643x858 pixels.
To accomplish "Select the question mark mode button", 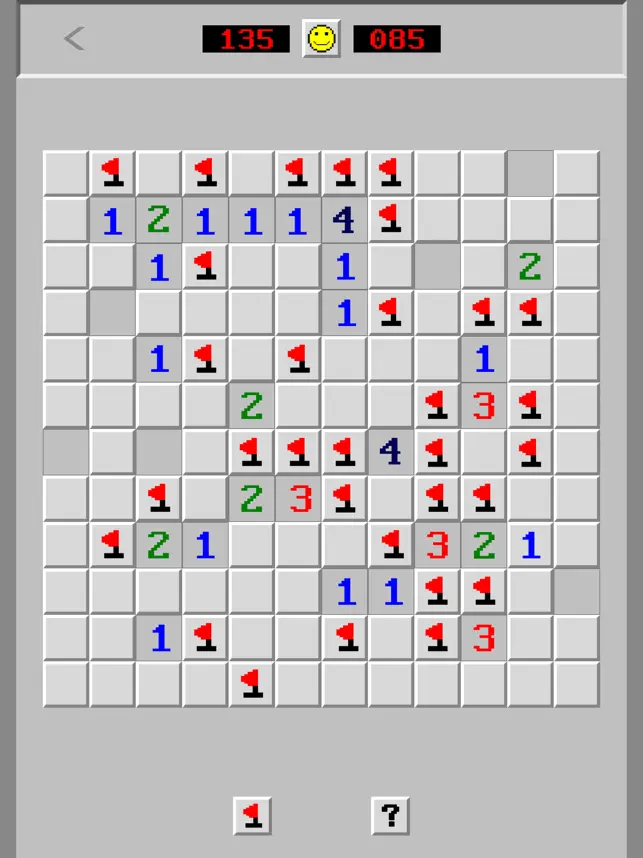I will pos(390,815).
